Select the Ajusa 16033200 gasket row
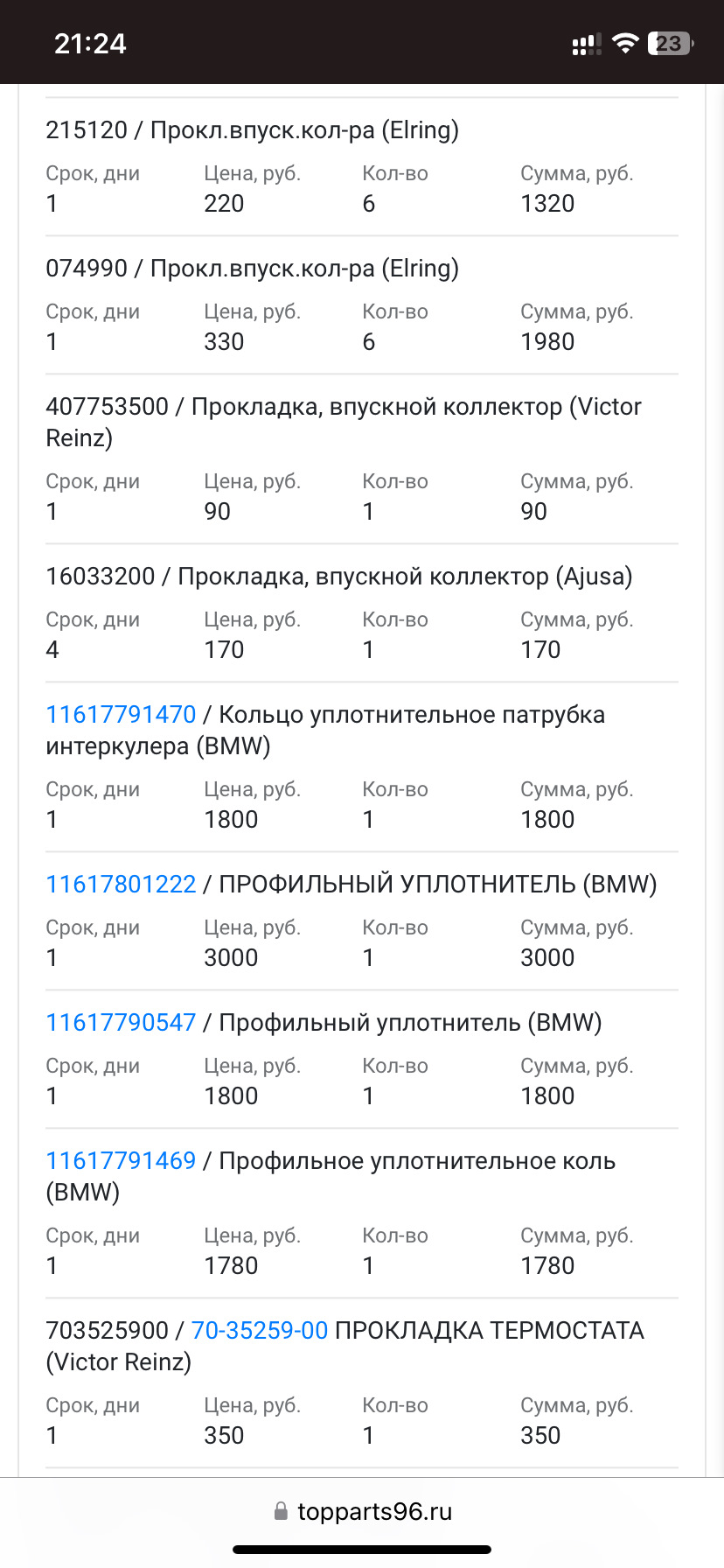 [339, 576]
